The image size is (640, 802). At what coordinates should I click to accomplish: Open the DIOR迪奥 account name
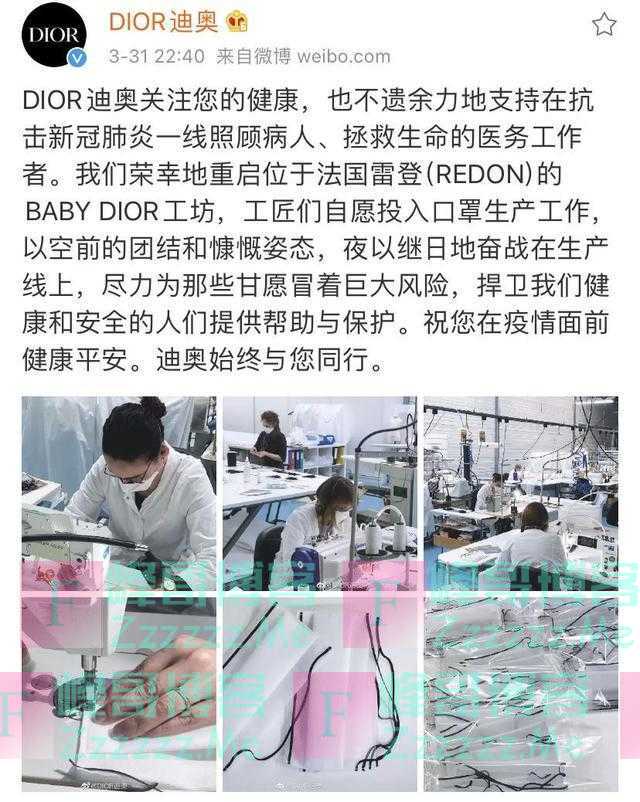click(x=164, y=23)
